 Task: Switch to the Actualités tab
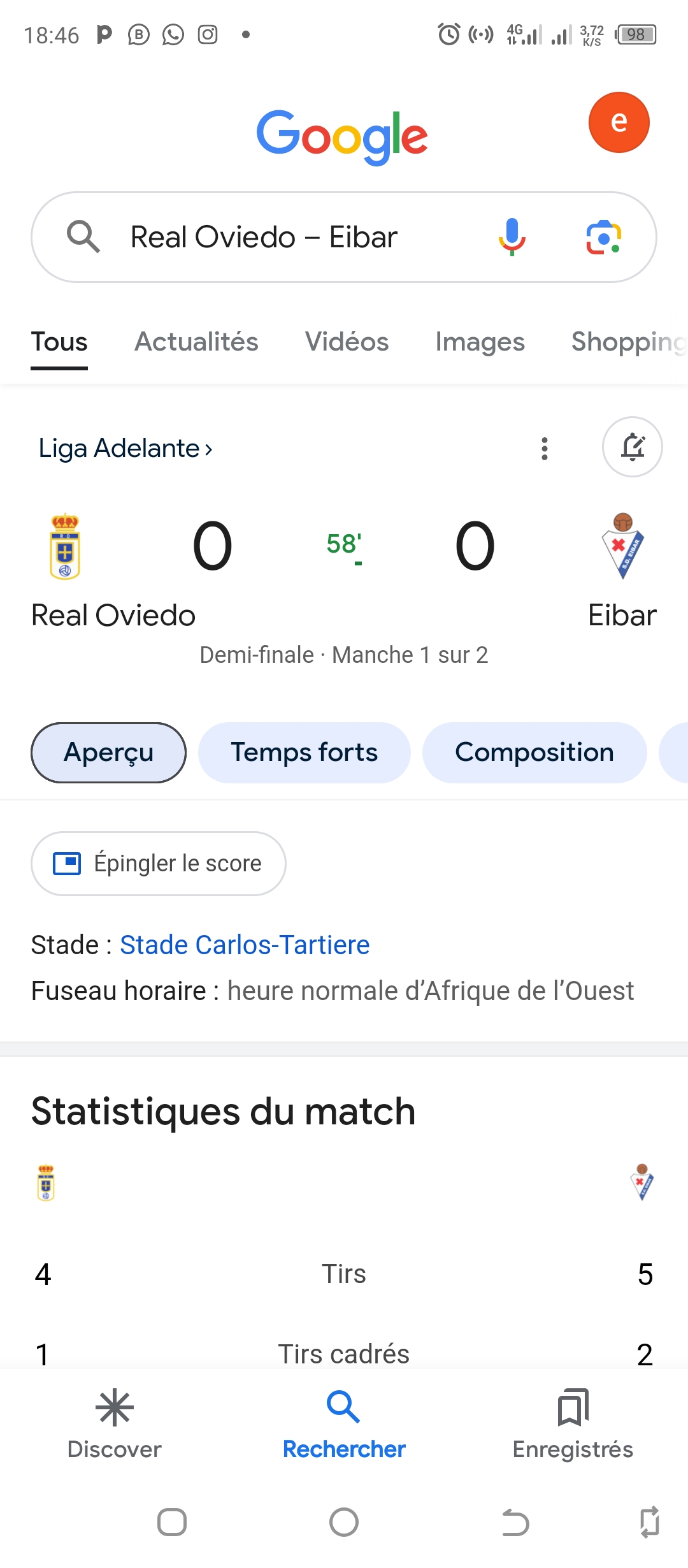tap(196, 342)
